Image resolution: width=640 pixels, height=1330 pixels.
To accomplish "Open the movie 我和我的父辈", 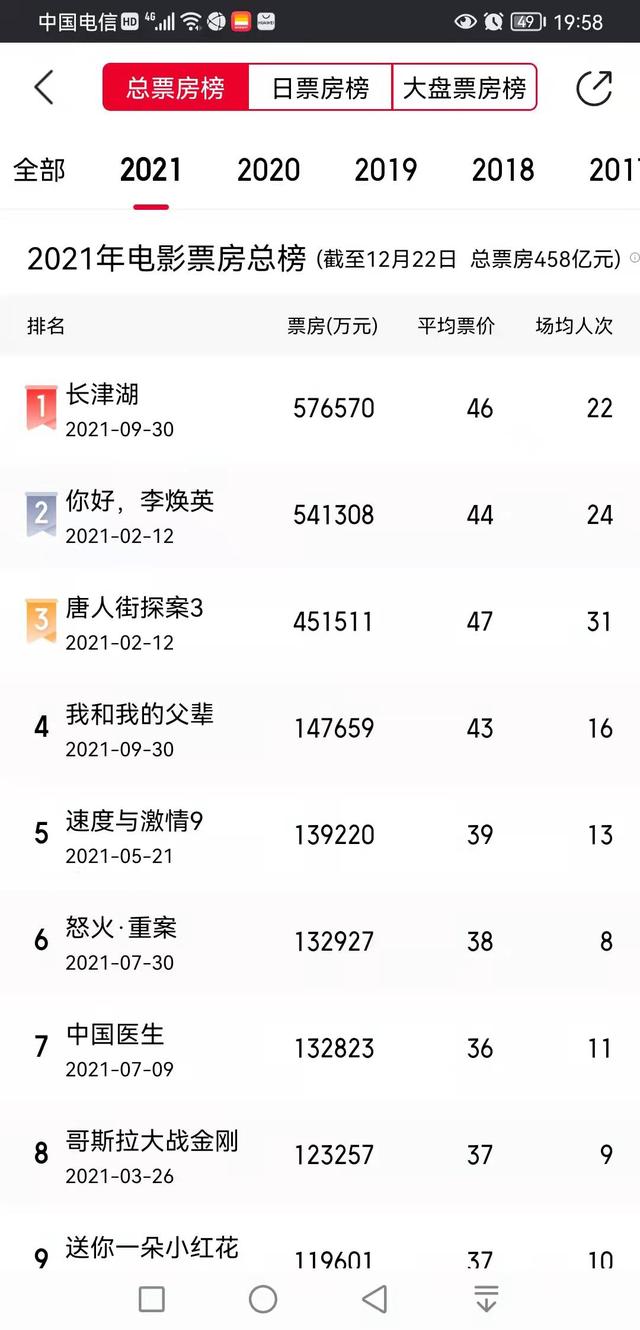I will coord(320,729).
